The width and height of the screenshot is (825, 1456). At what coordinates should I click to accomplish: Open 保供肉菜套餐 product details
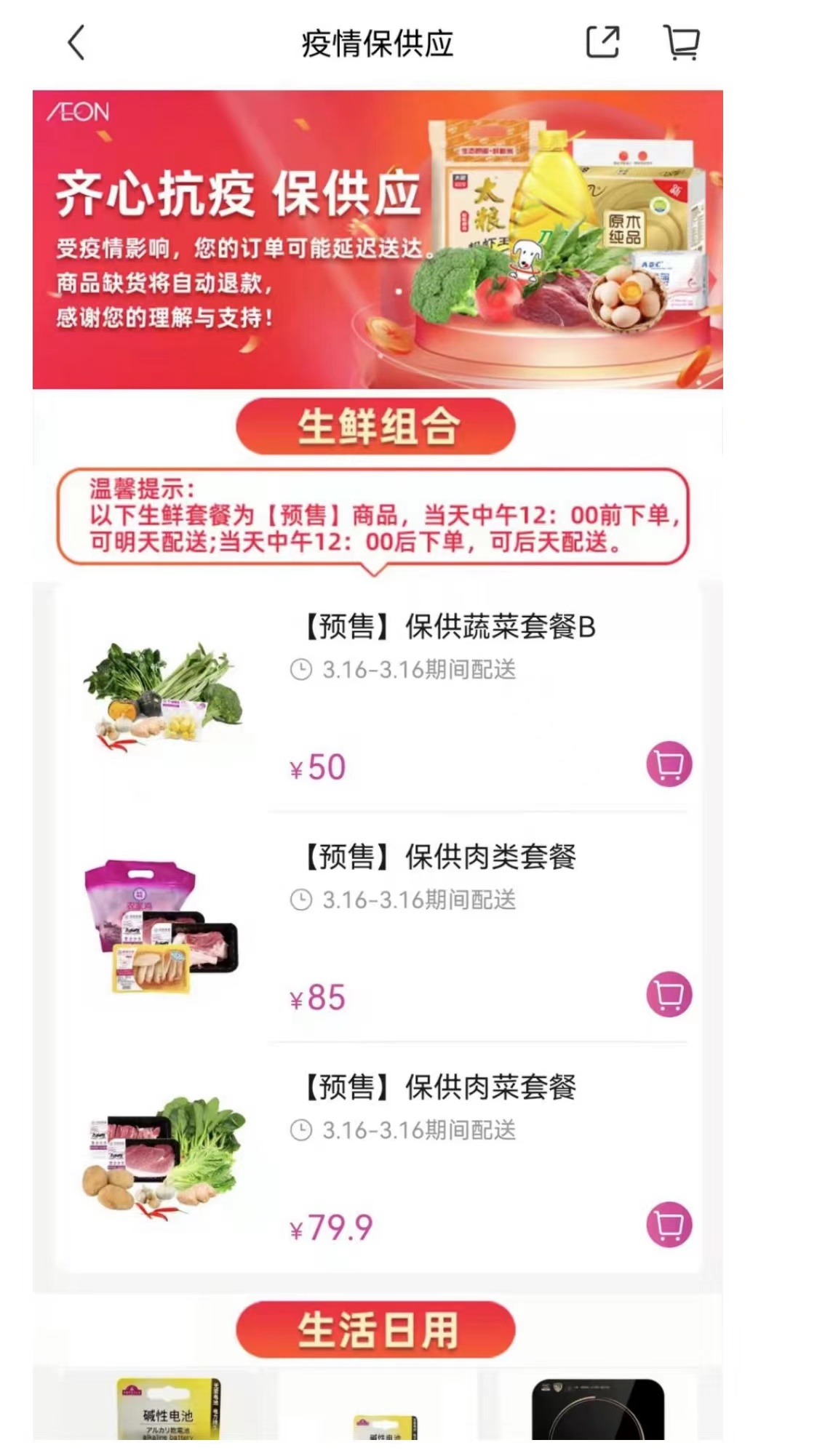point(439,1087)
